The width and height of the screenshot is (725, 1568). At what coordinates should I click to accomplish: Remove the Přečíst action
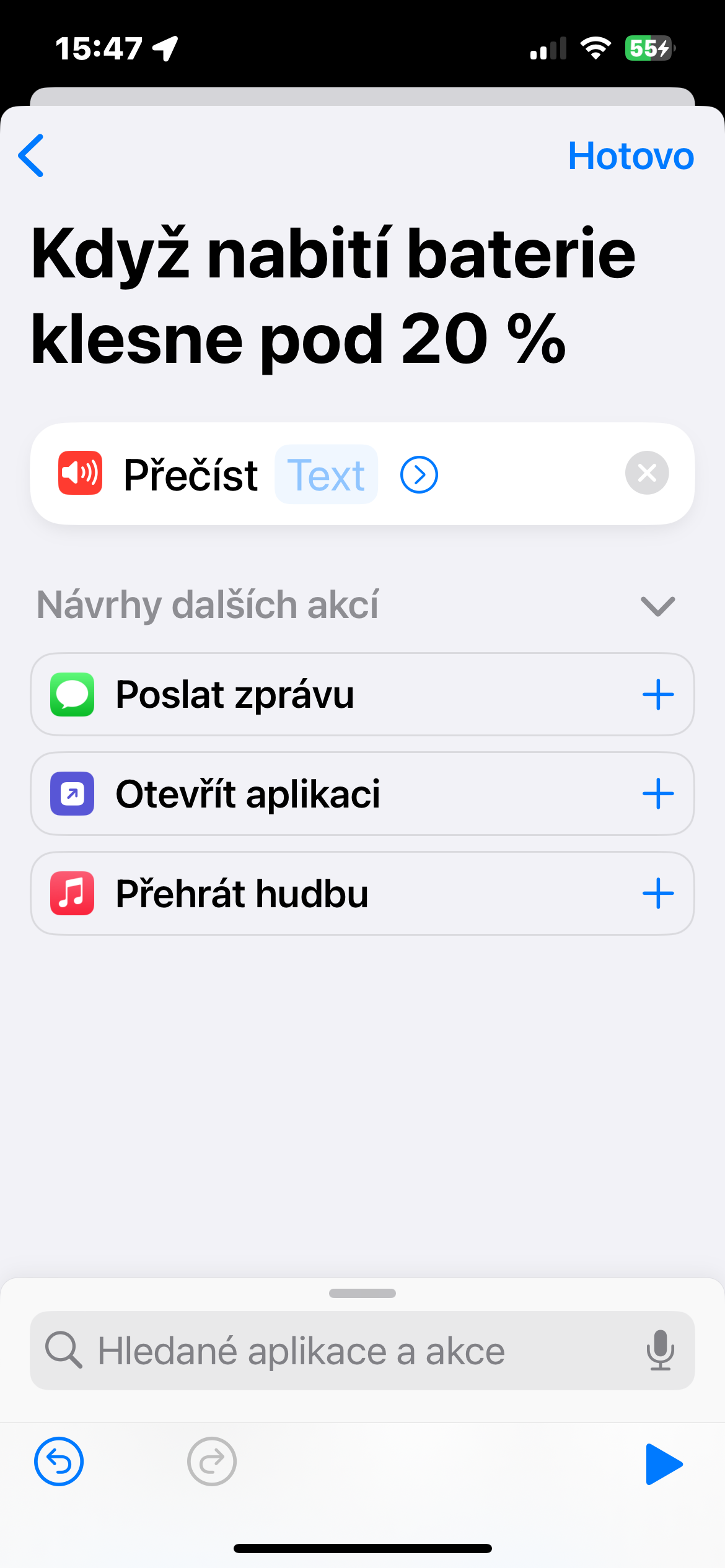click(646, 474)
